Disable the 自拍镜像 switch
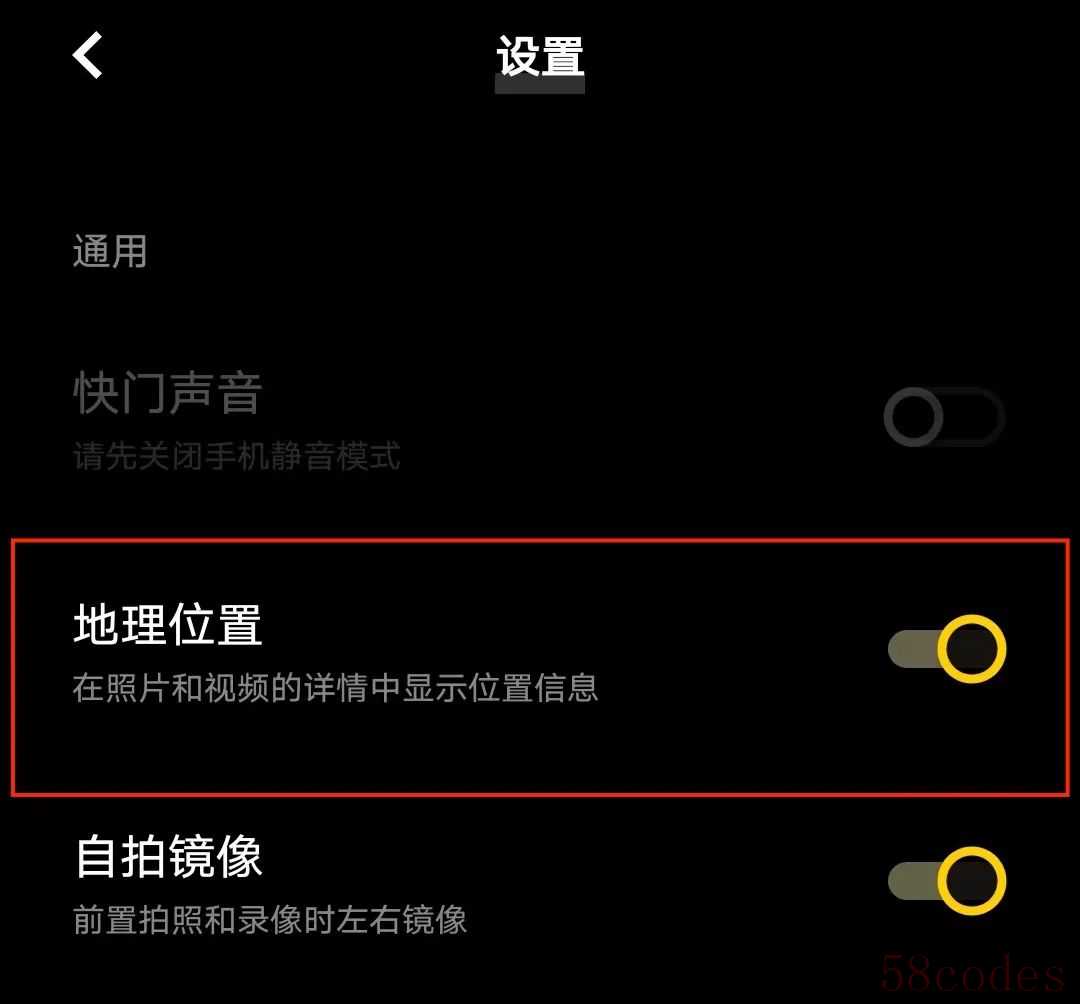 pyautogui.click(x=946, y=881)
